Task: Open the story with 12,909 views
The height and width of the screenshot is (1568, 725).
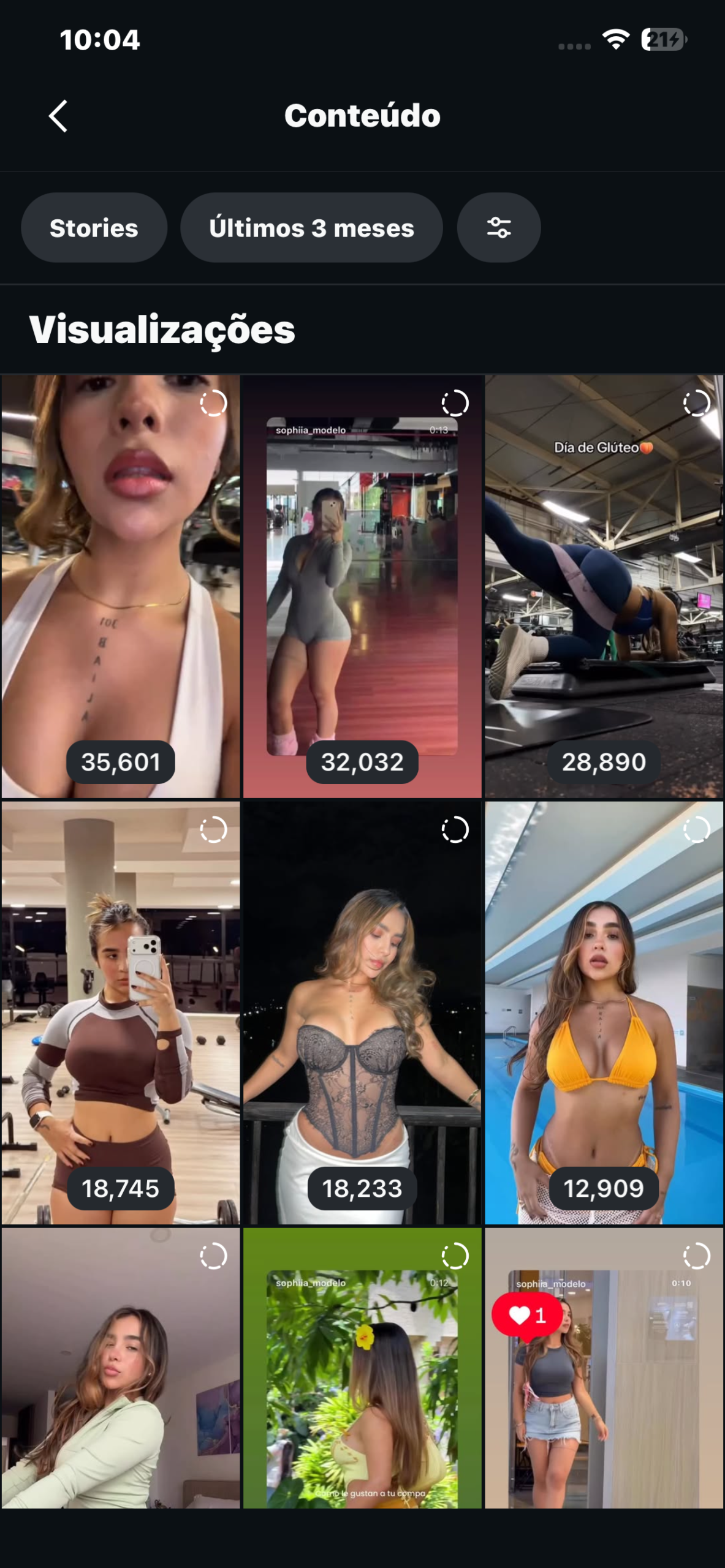Action: point(604,1012)
